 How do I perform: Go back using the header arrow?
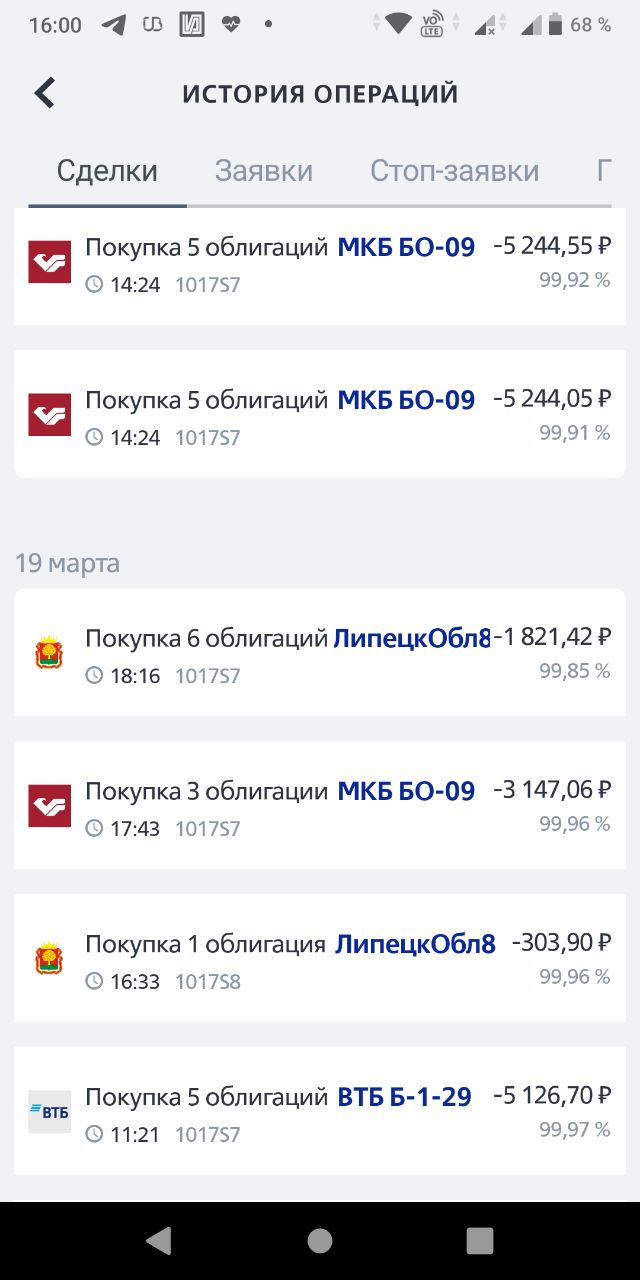(x=45, y=93)
